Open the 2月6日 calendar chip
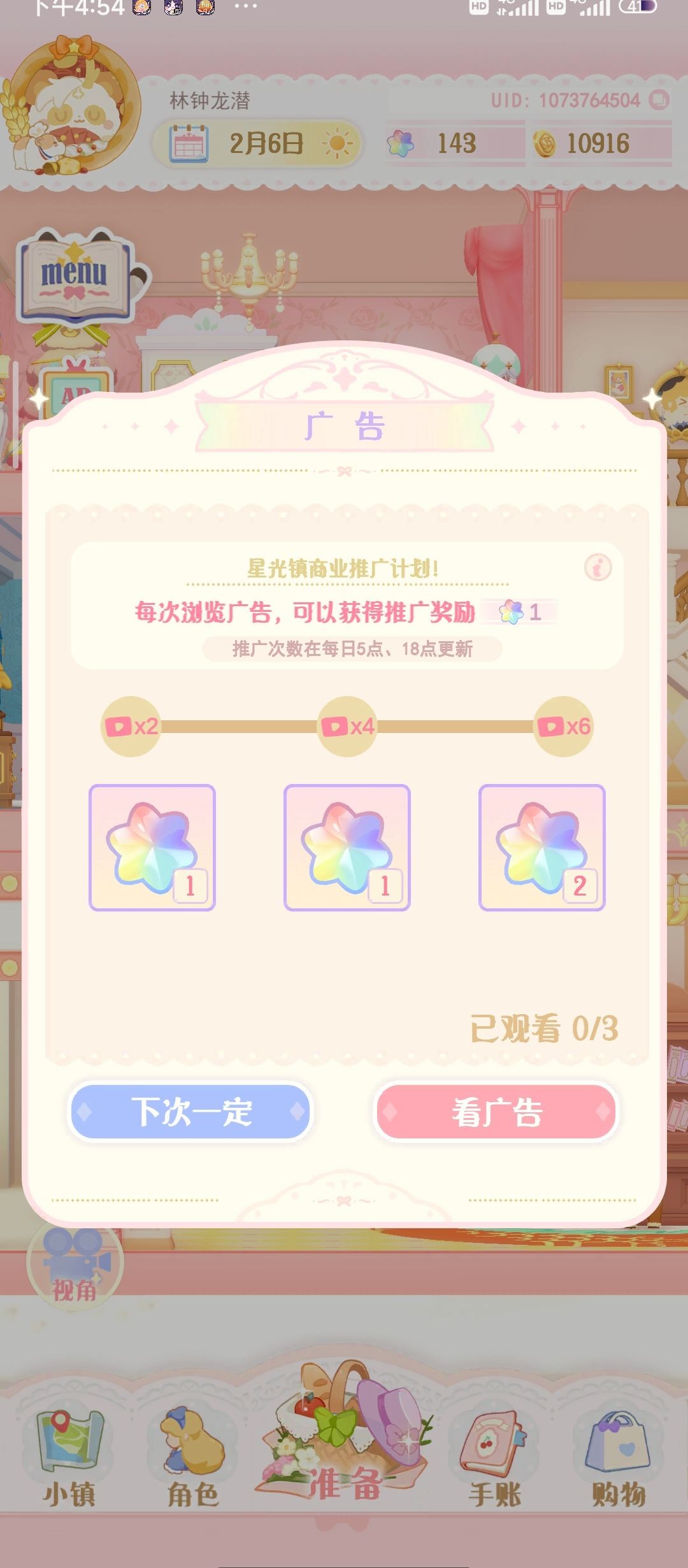 (257, 144)
